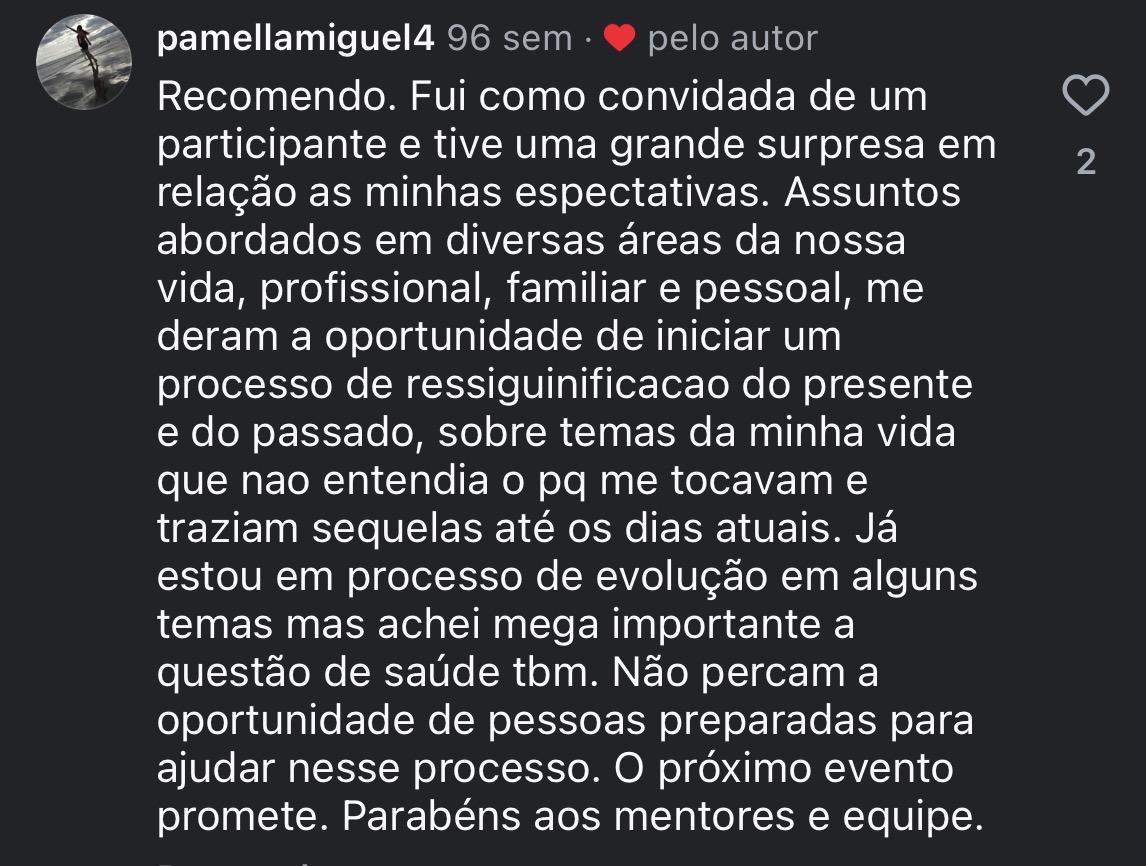Open the pamellamiguel4 username link

point(296,39)
